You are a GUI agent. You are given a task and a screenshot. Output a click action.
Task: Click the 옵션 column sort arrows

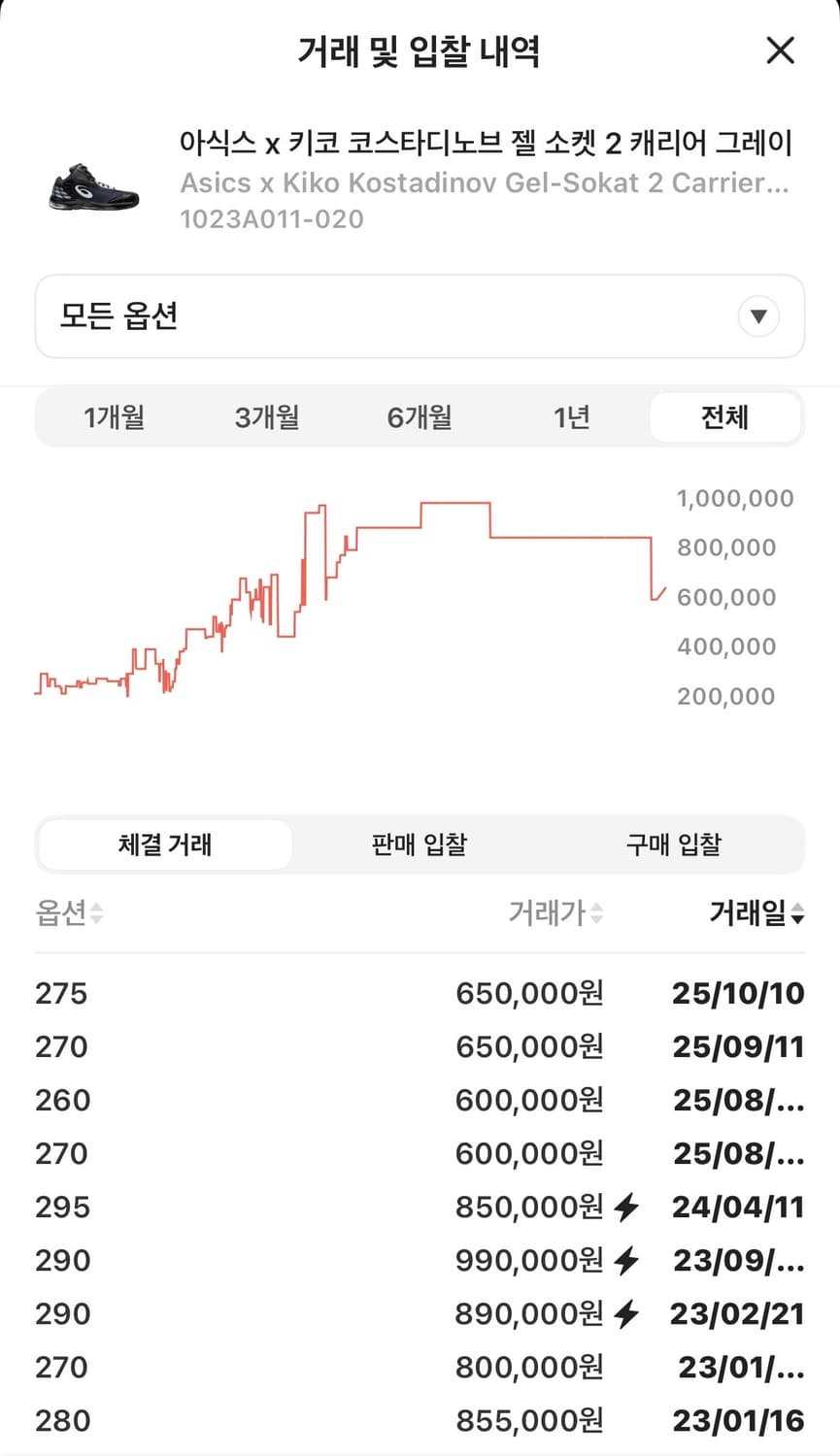[x=94, y=915]
